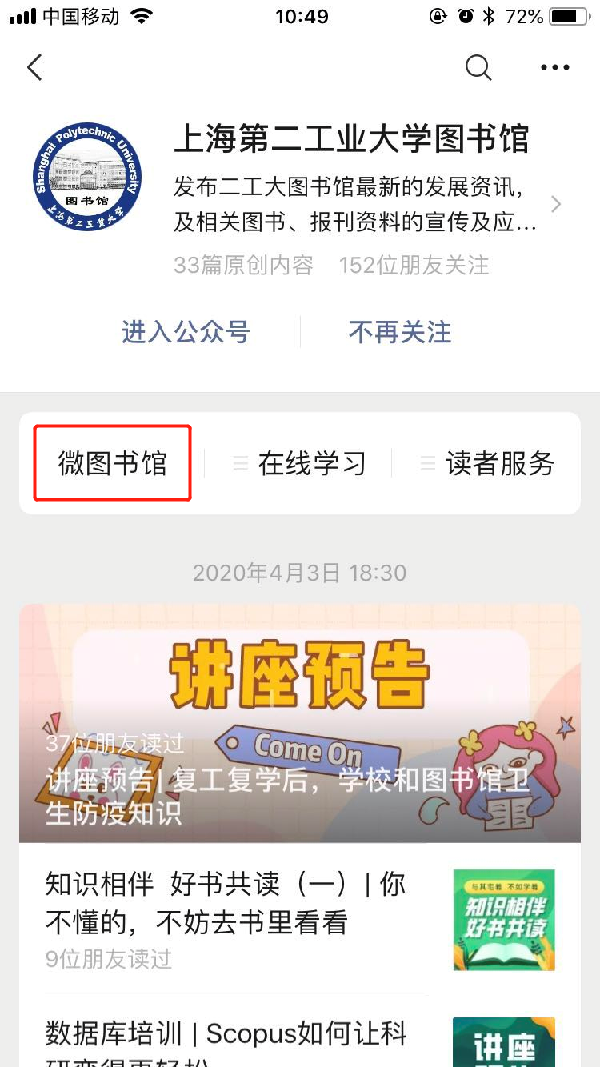Open the 上海第二工业大学图书馆 account details
The width and height of the screenshot is (600, 1067).
pyautogui.click(x=350, y=139)
